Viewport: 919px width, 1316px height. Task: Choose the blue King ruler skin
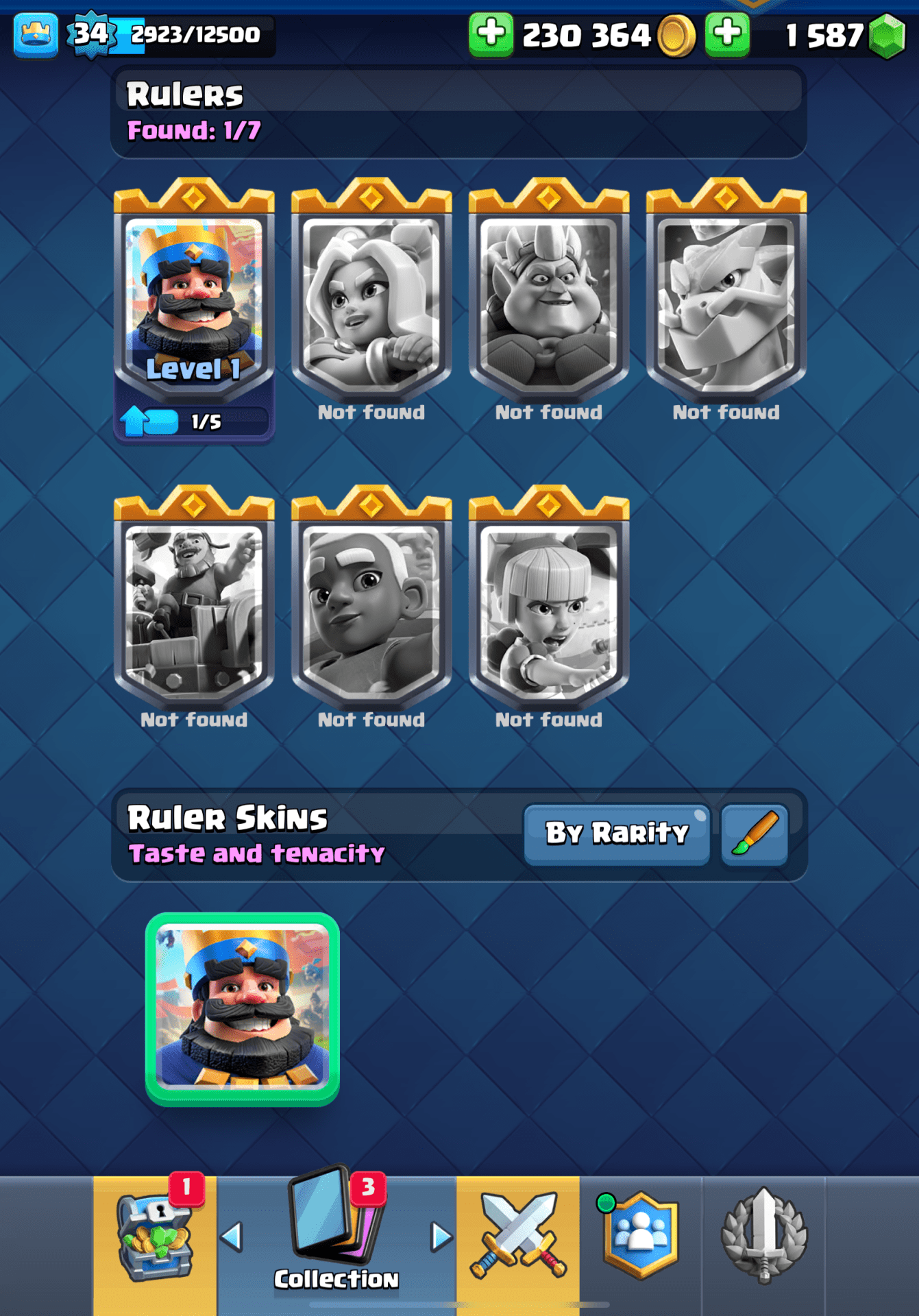242,1008
